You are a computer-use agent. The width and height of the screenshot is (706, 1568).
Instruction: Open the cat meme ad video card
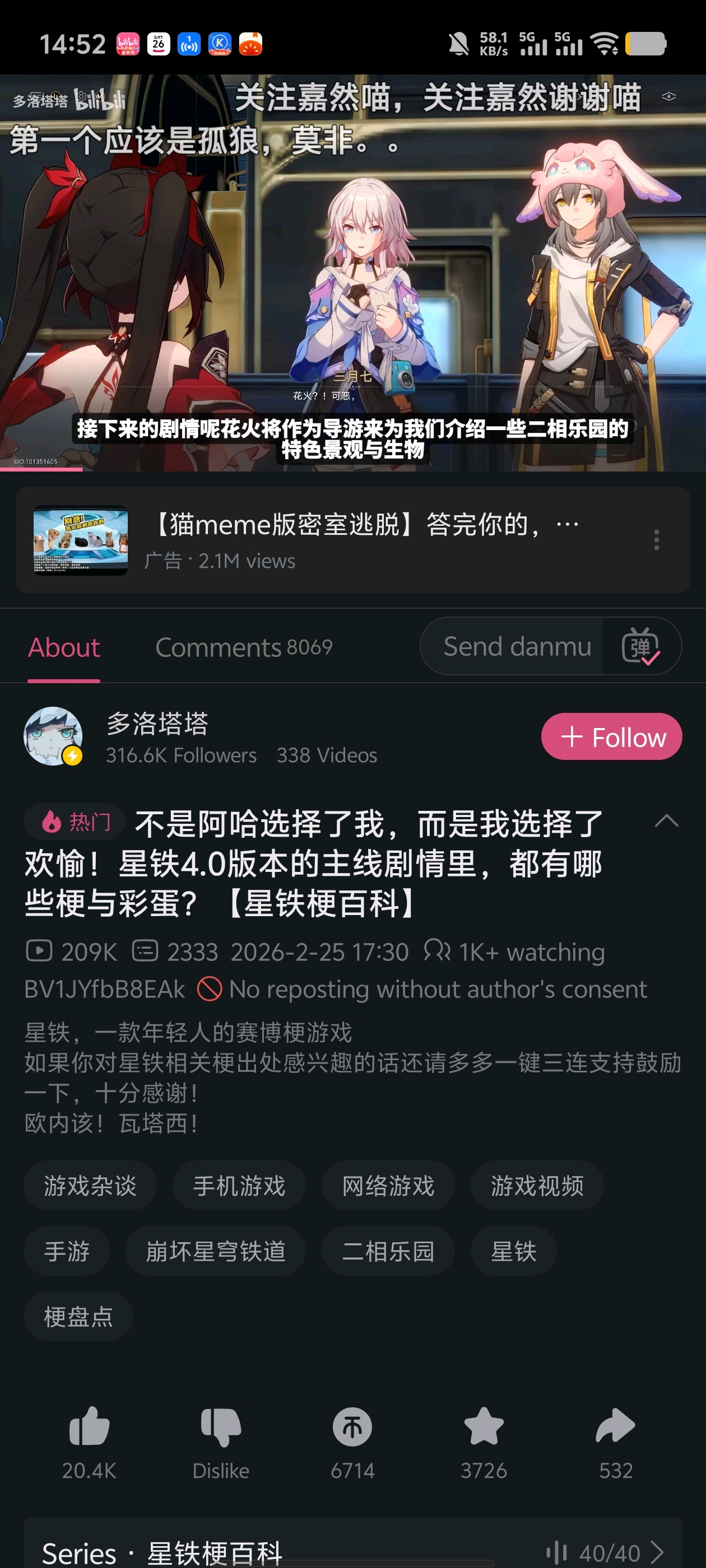(341, 540)
